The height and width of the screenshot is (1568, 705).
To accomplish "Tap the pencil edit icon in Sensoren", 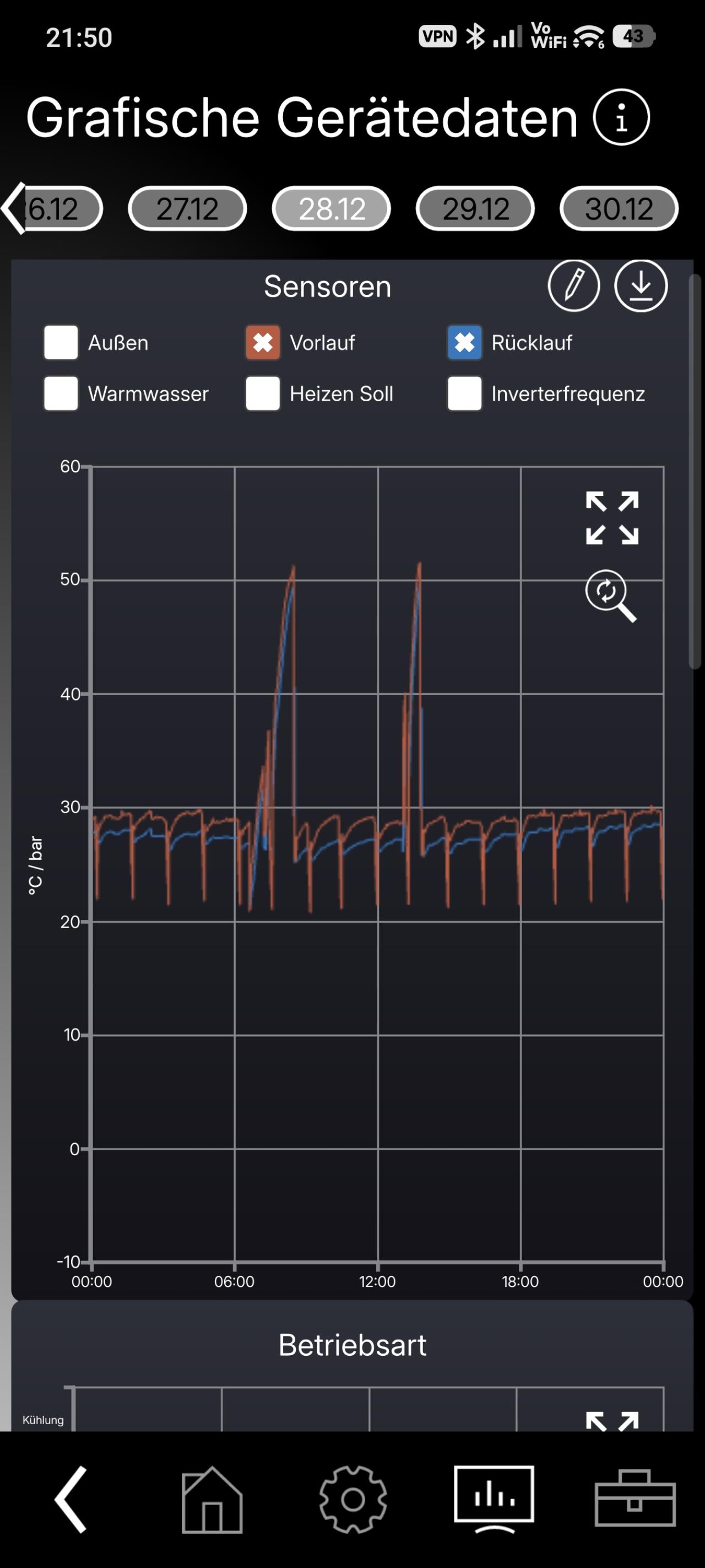I will click(573, 285).
